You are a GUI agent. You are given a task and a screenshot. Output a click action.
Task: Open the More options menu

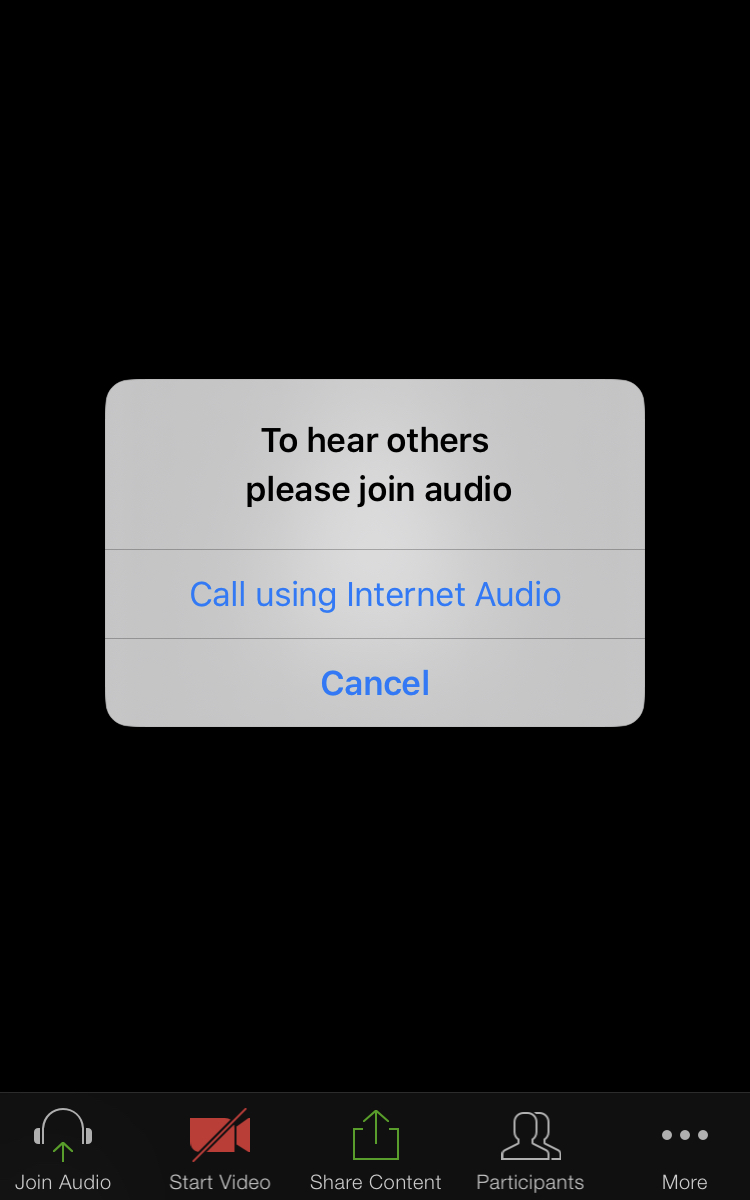pyautogui.click(x=685, y=1148)
